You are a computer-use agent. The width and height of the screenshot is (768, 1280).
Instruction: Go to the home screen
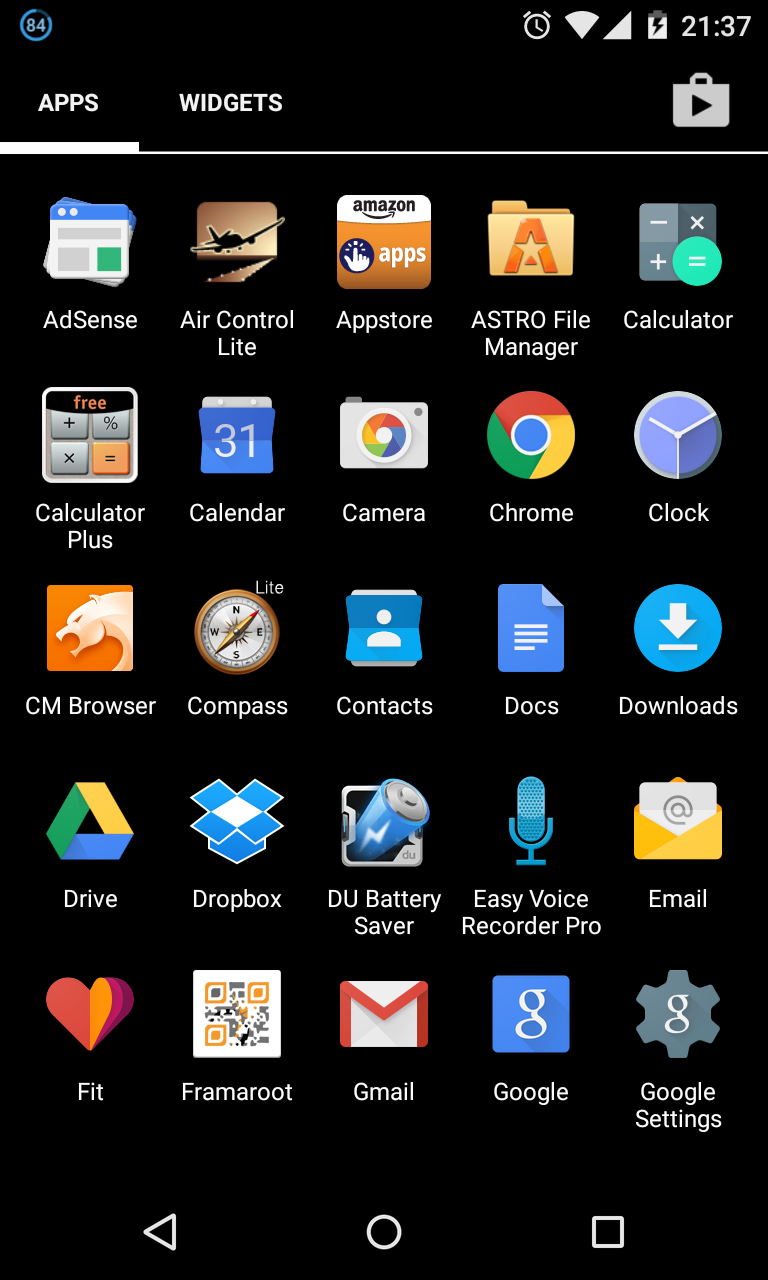[x=384, y=1232]
